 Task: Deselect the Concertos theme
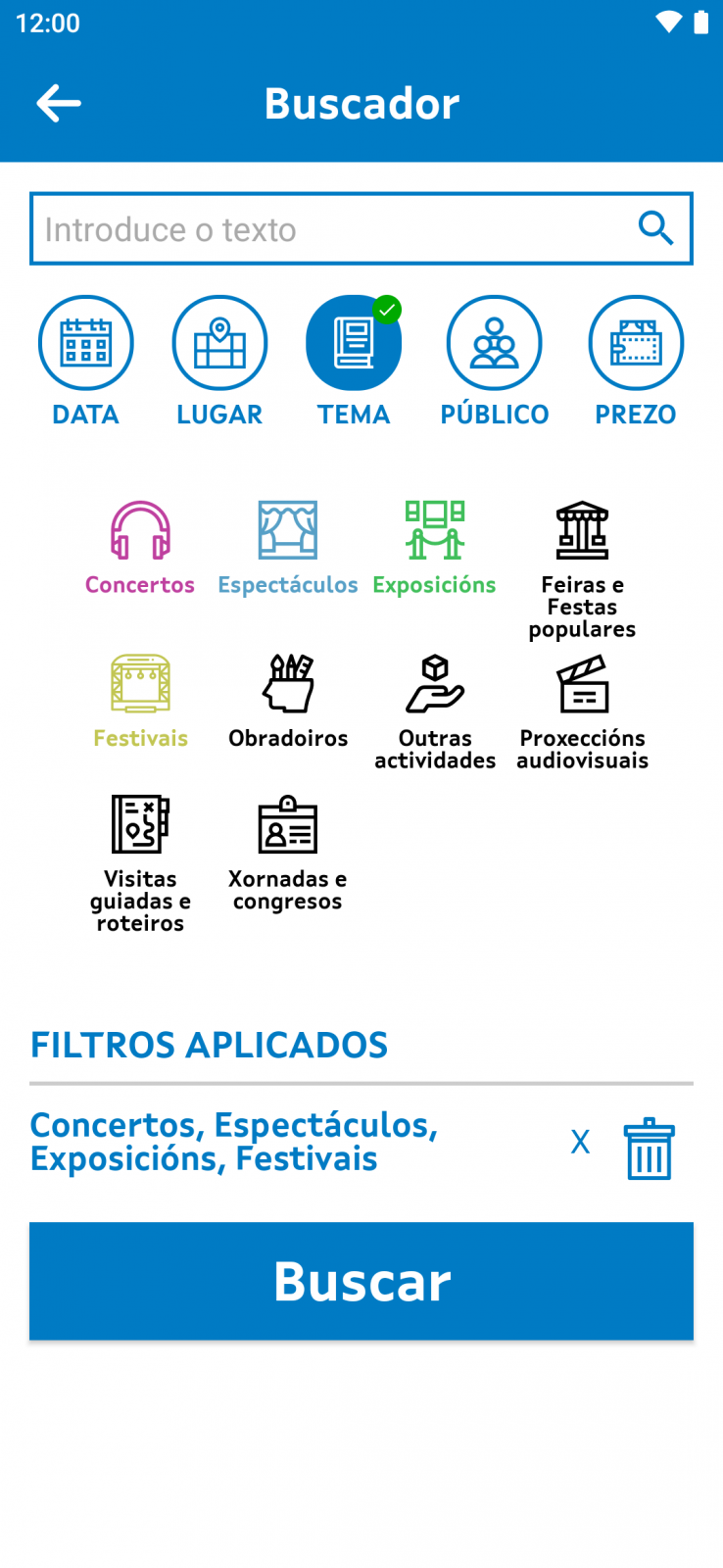140,549
